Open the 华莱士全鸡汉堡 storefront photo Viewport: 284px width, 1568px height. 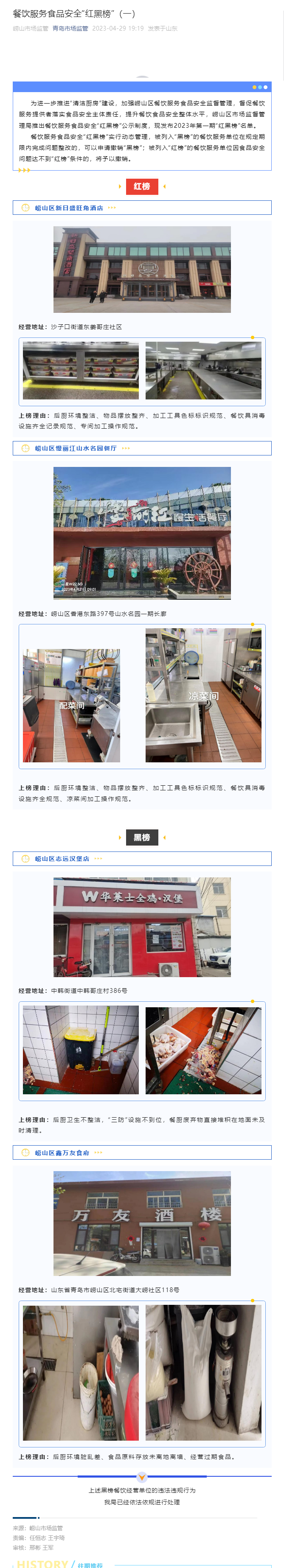[142, 927]
